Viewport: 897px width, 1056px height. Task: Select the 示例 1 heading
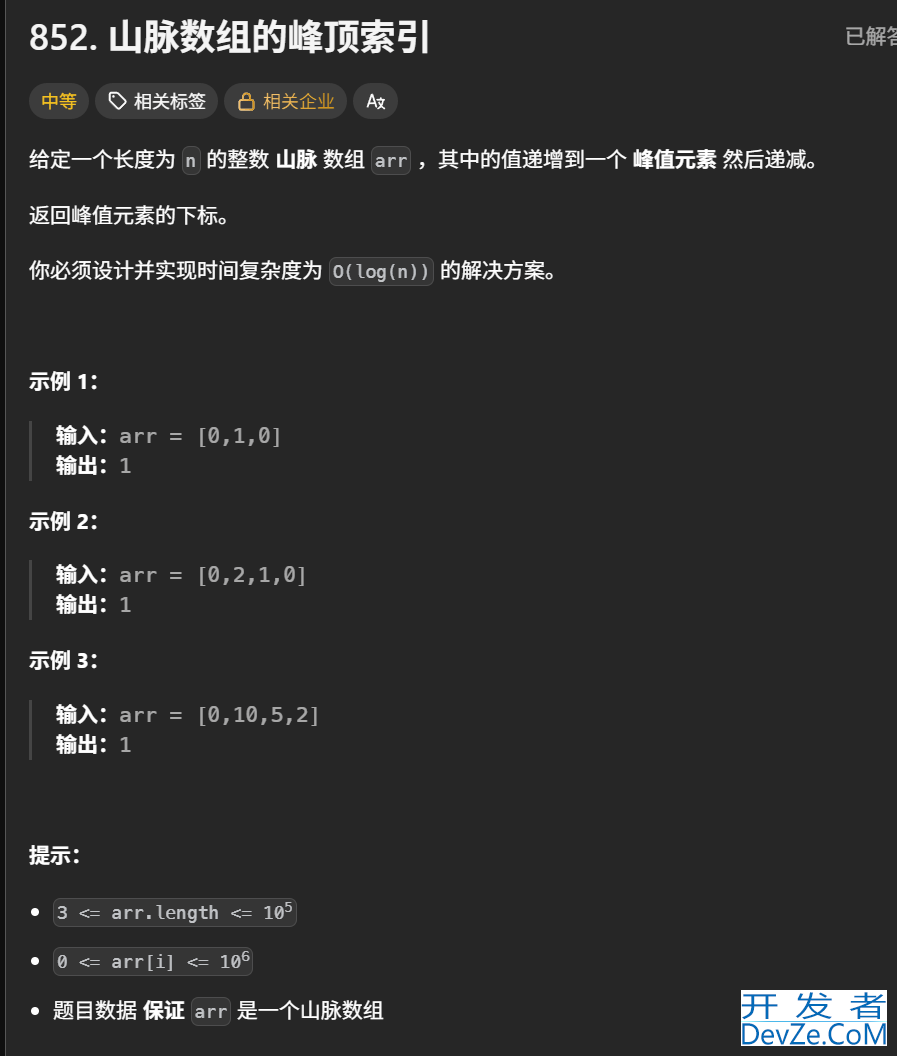click(x=63, y=381)
